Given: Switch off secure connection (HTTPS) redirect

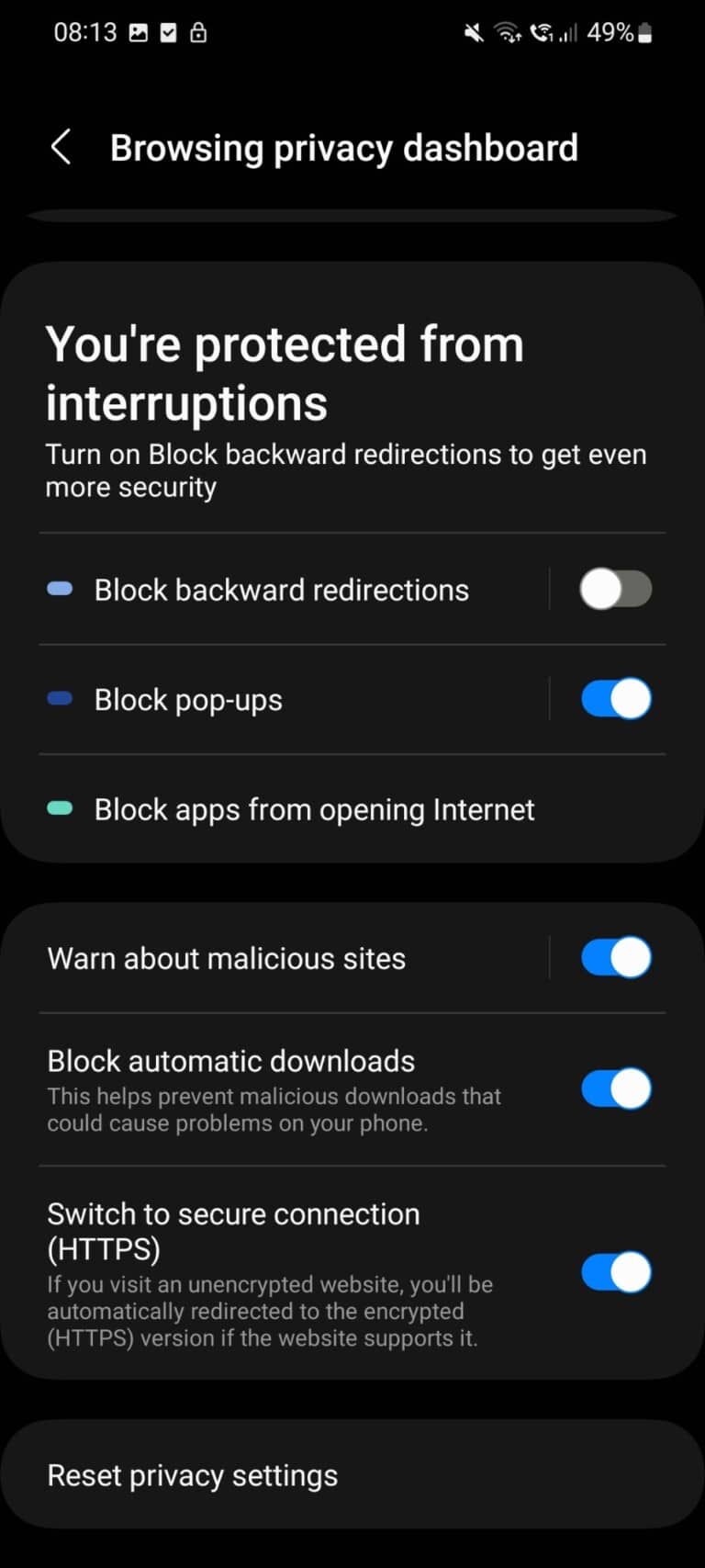Looking at the screenshot, I should click(616, 1272).
